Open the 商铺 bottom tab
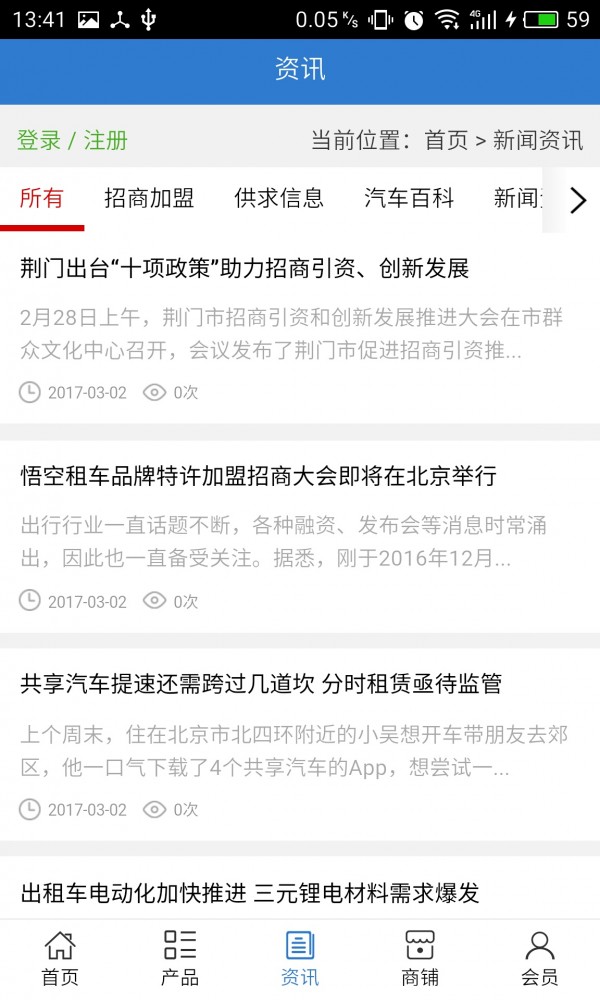Image resolution: width=600 pixels, height=1000 pixels. click(x=420, y=959)
